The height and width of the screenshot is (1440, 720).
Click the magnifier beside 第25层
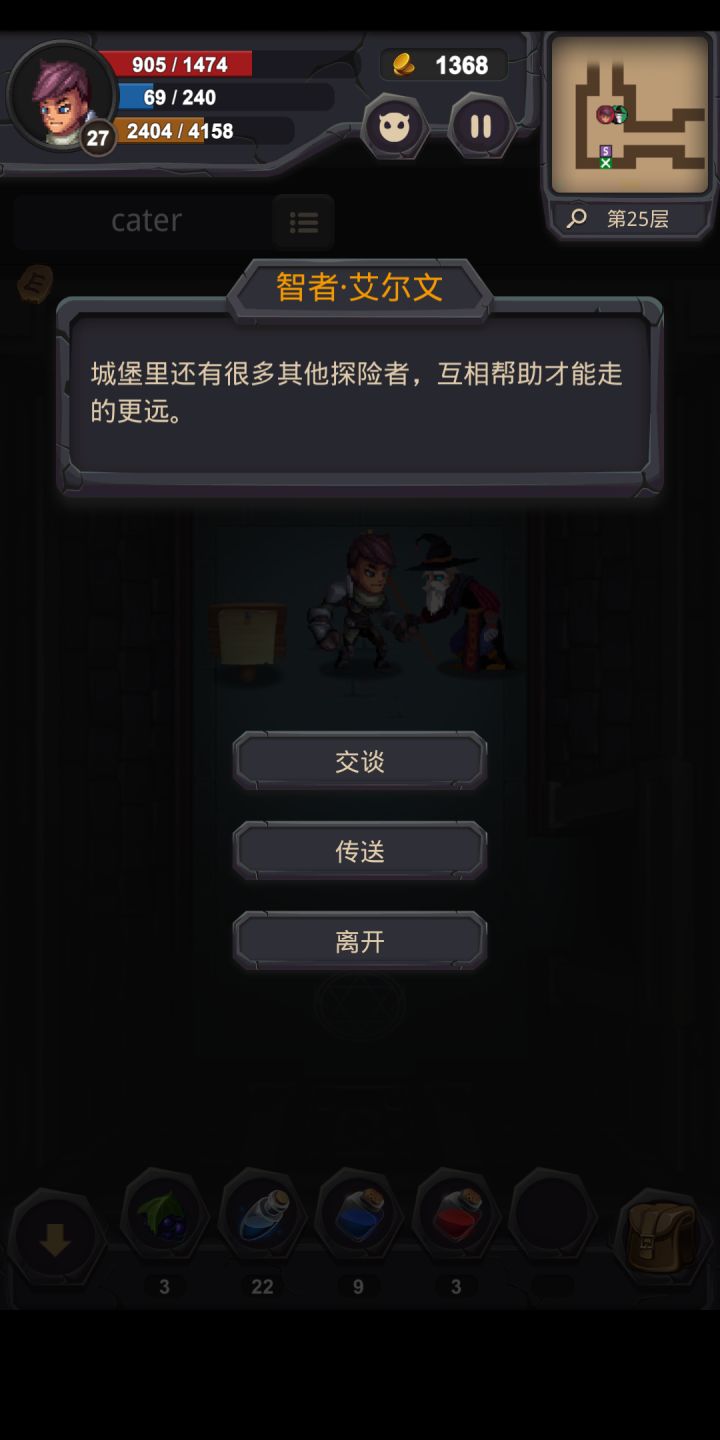pyautogui.click(x=576, y=217)
